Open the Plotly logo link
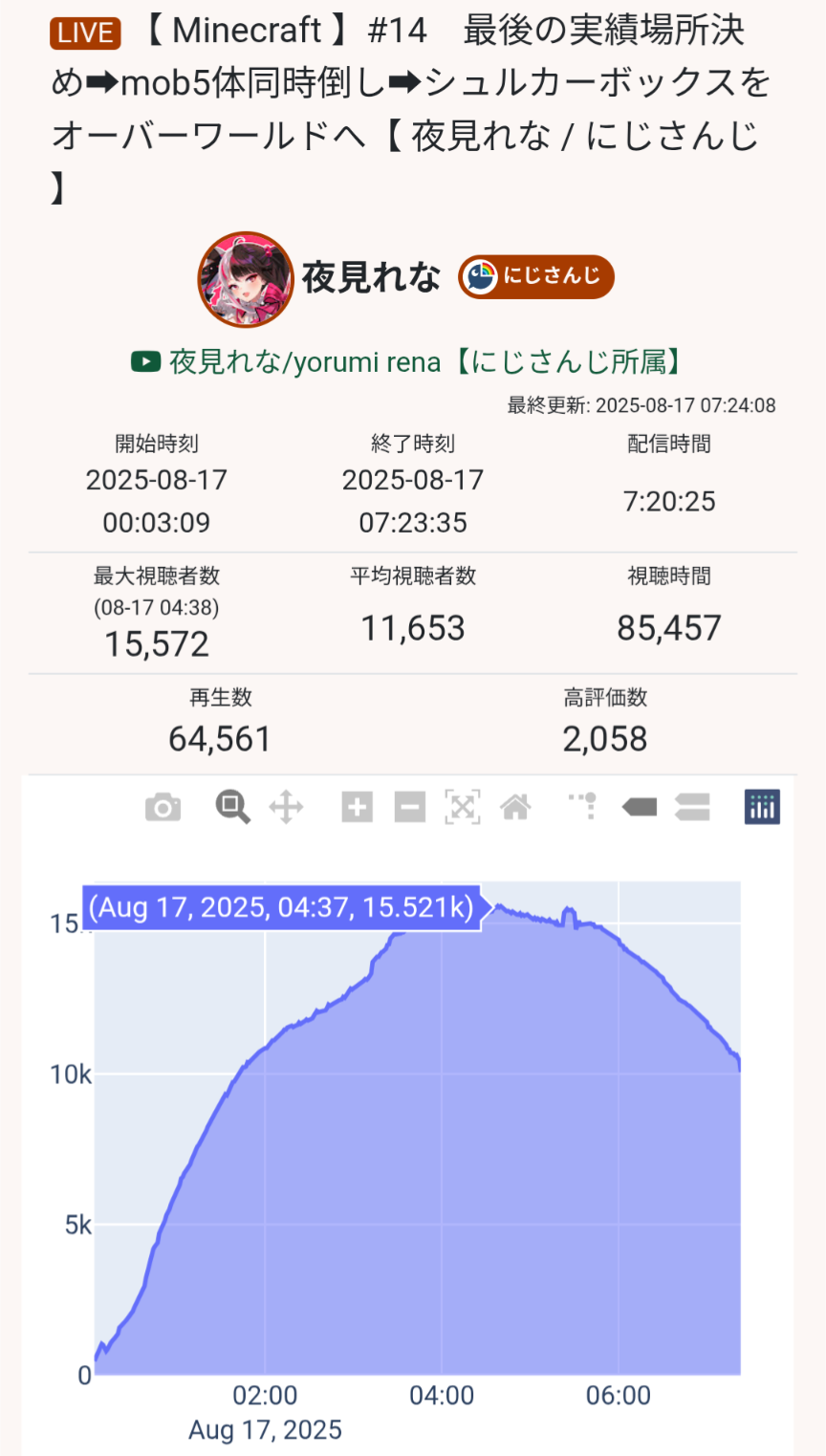Image resolution: width=826 pixels, height=1456 pixels. click(x=762, y=808)
